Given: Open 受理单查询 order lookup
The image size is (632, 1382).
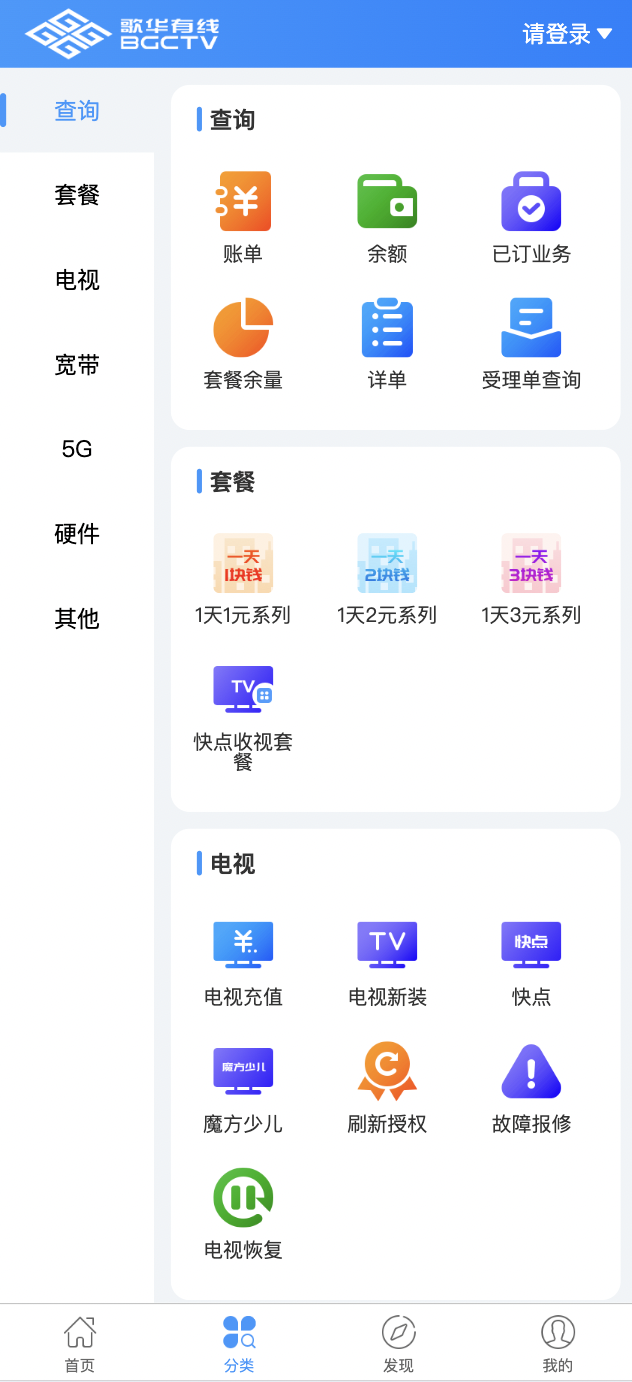Looking at the screenshot, I should pos(531,342).
